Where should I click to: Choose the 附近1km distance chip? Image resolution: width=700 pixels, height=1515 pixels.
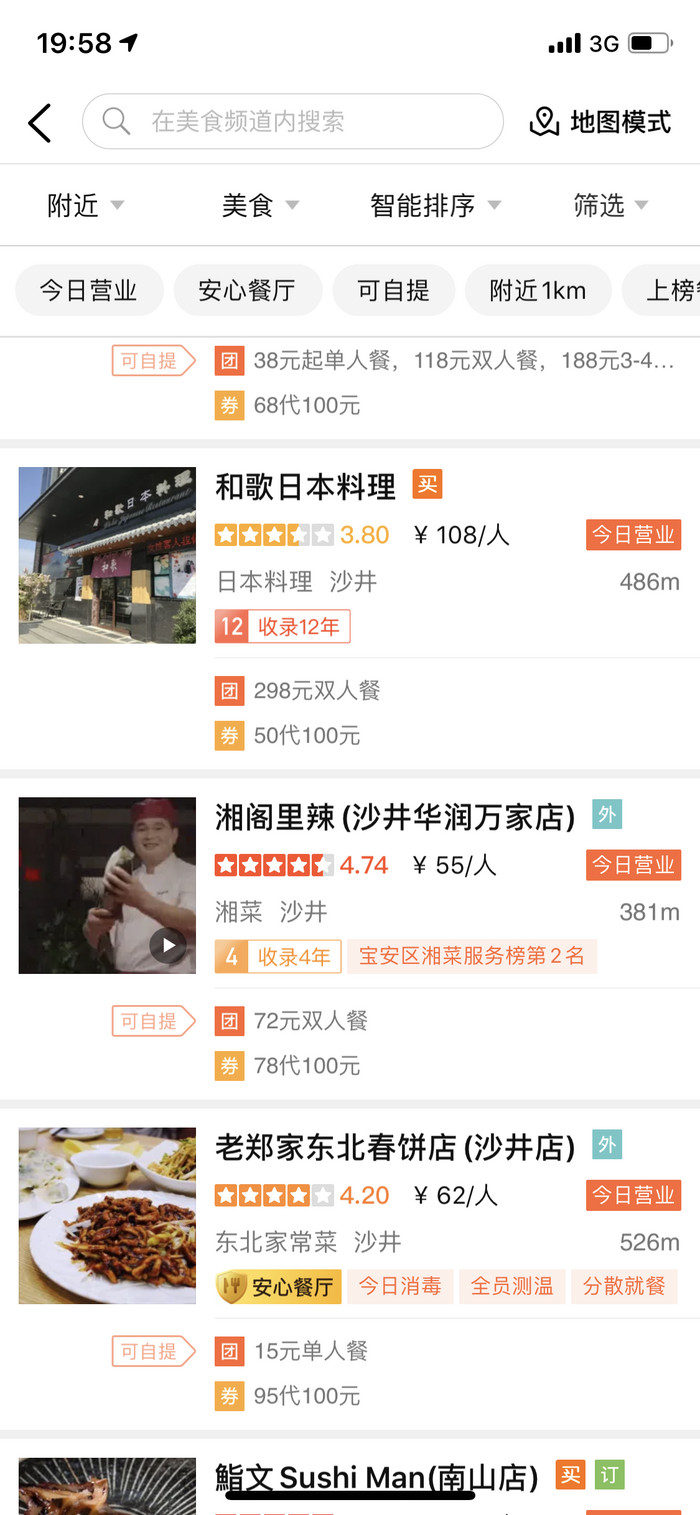[537, 291]
